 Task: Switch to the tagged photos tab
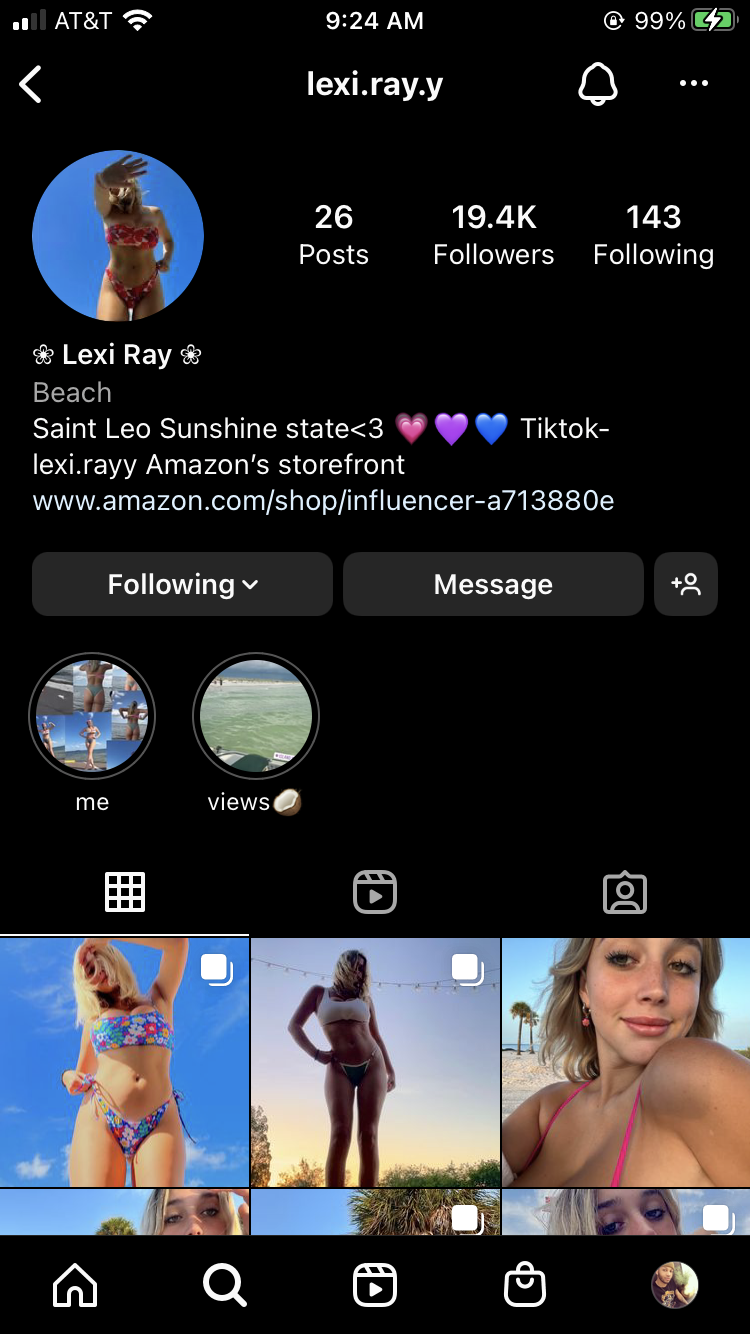point(625,891)
